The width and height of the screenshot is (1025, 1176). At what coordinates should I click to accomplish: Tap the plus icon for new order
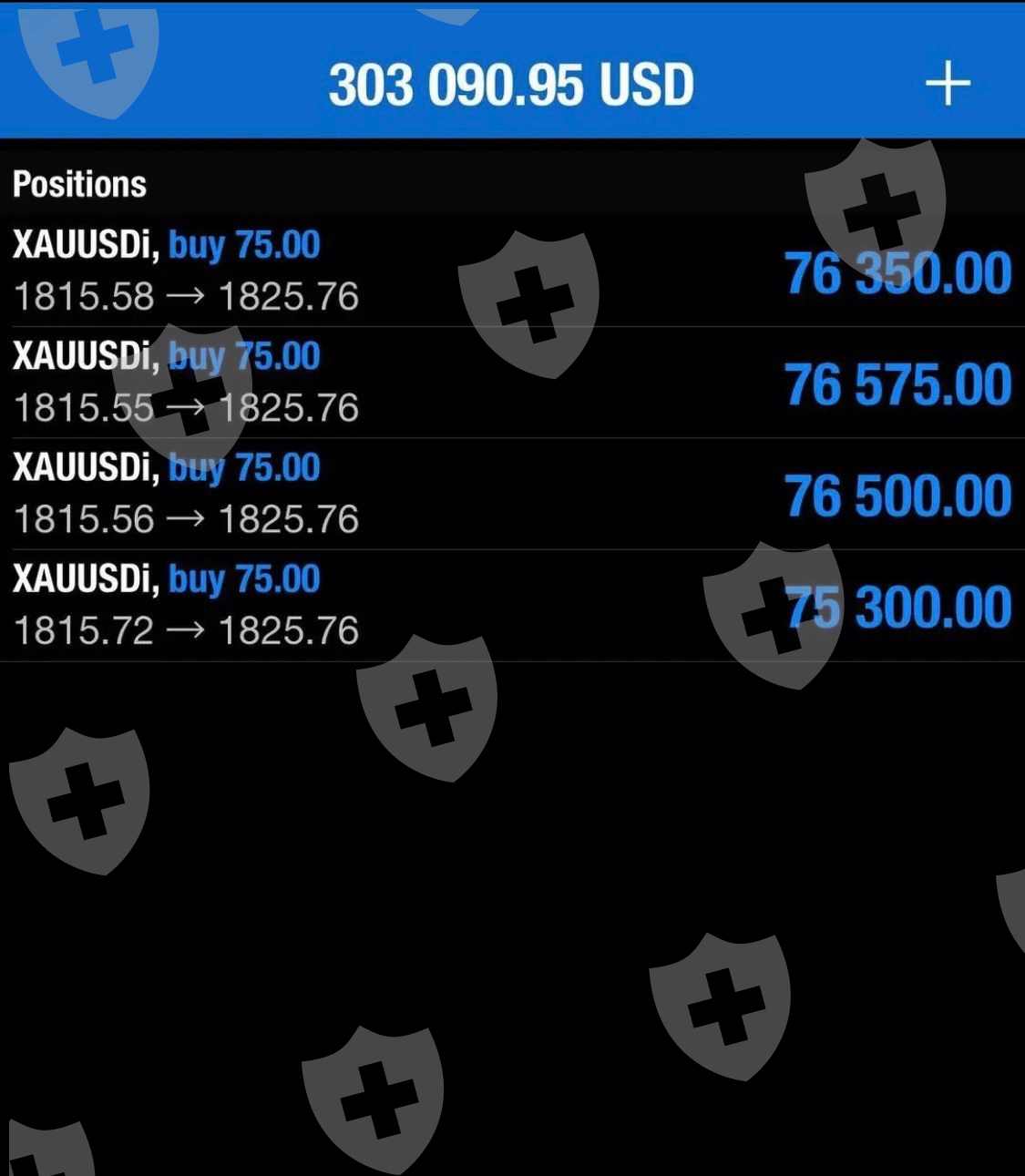click(x=948, y=84)
